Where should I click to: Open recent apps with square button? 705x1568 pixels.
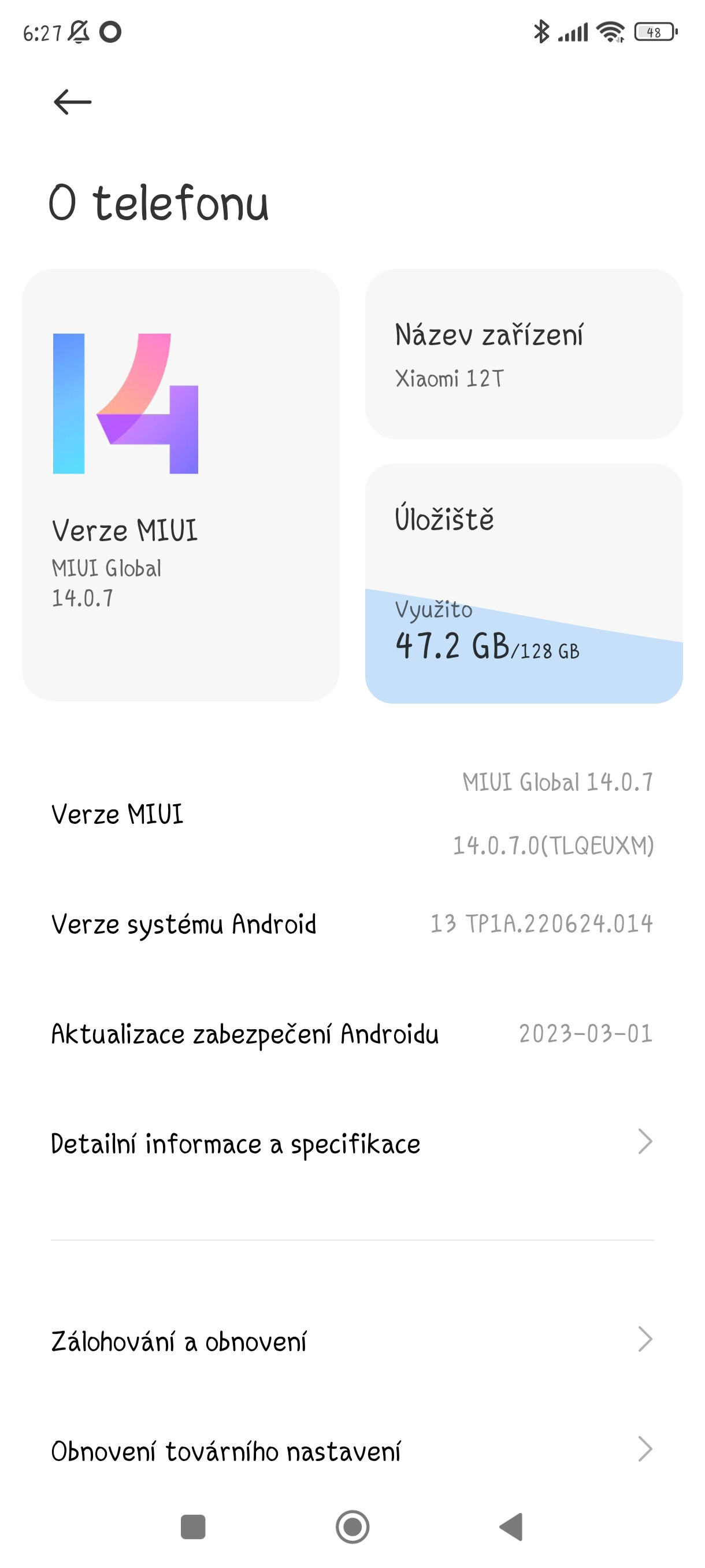coord(193,1526)
